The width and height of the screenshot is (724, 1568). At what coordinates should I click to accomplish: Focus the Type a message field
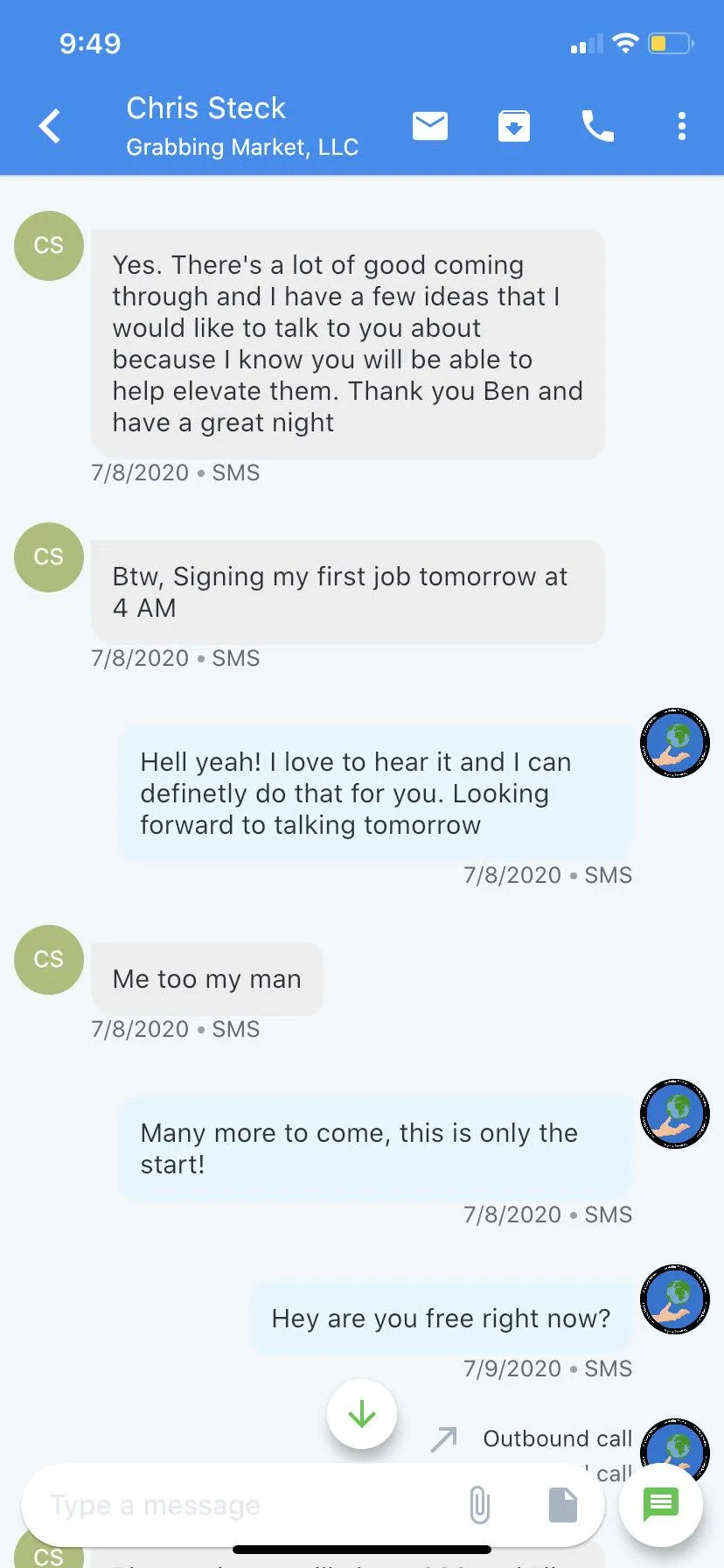click(245, 1505)
